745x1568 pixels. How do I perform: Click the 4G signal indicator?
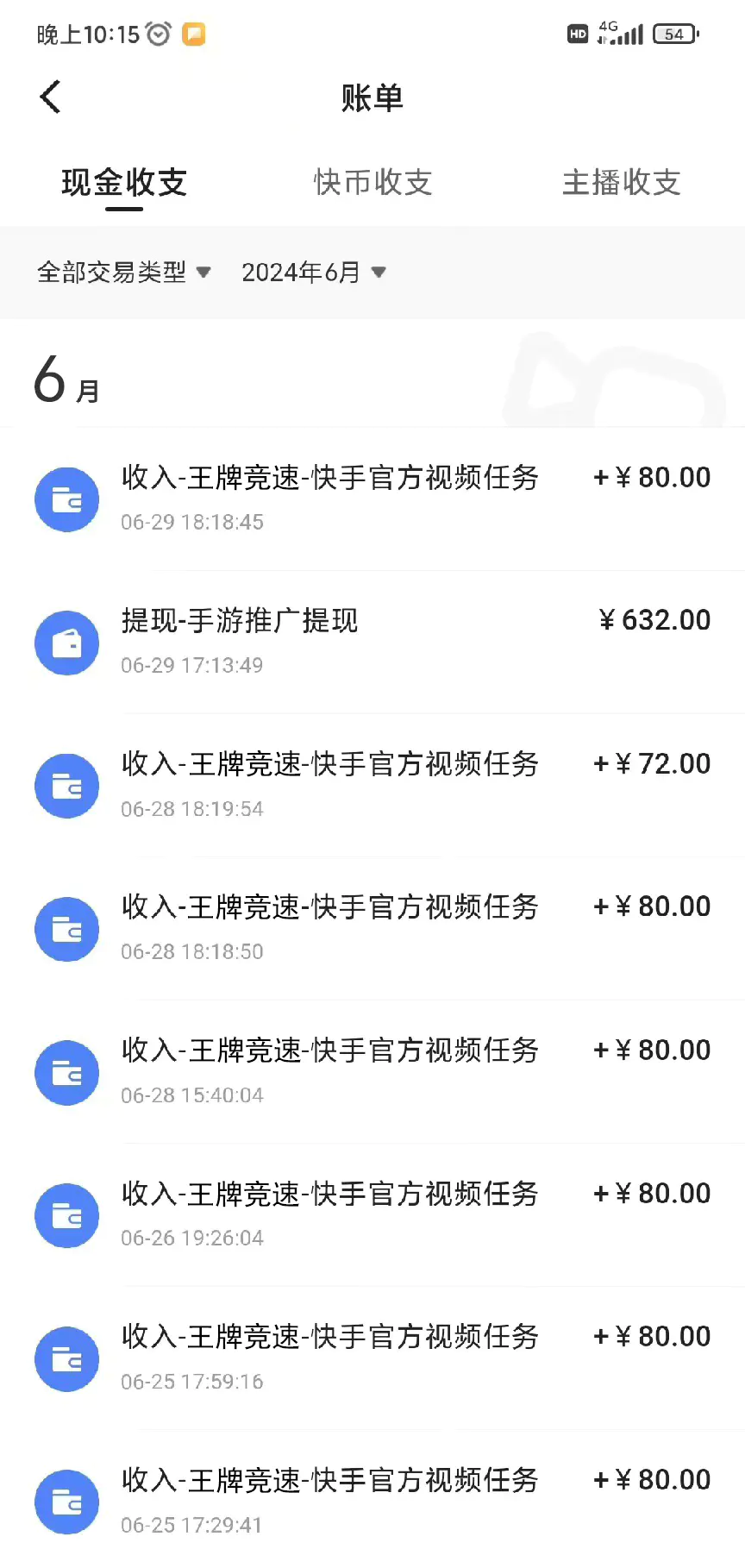pos(619,33)
